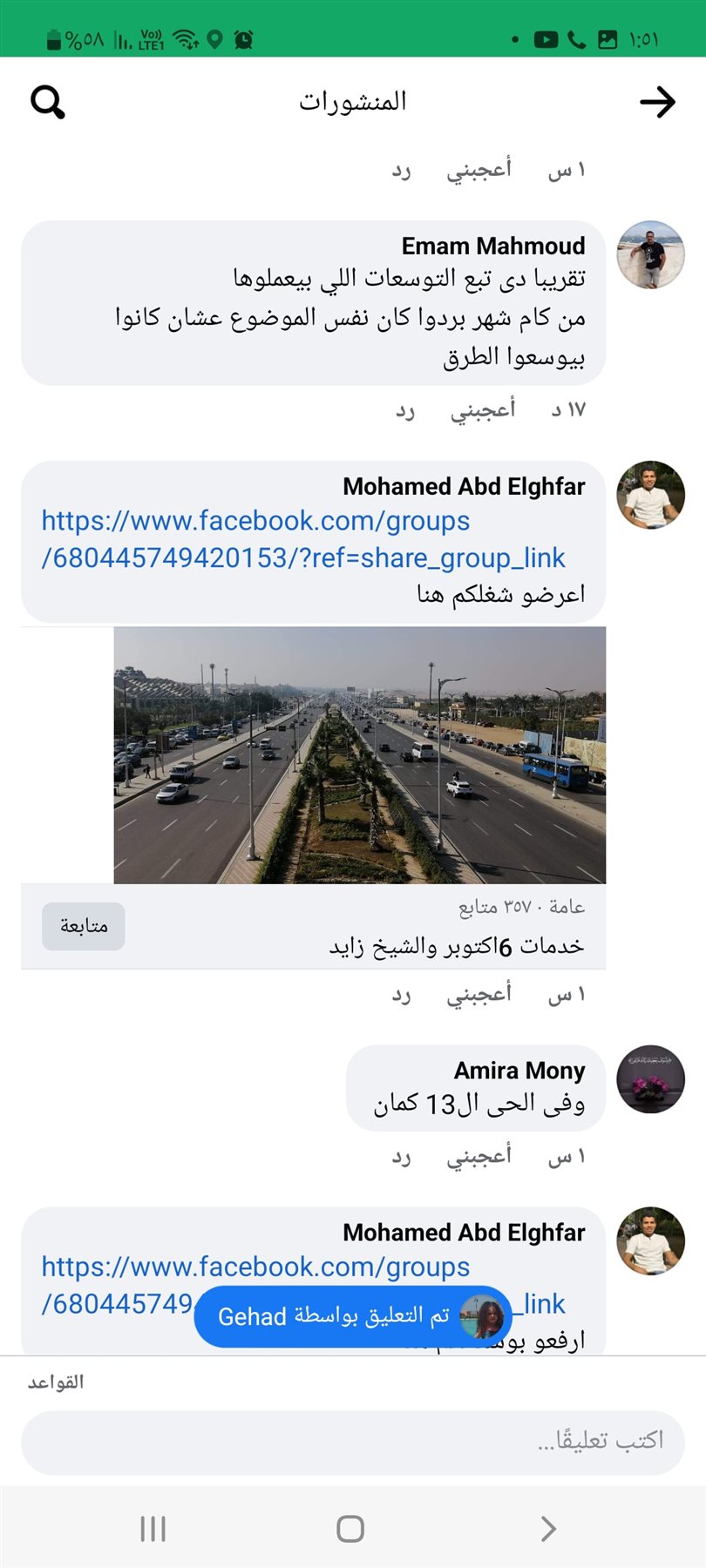Reply to Mohamed Abd Elghfar's group-link comment
This screenshot has height=1568, width=706.
click(x=401, y=994)
